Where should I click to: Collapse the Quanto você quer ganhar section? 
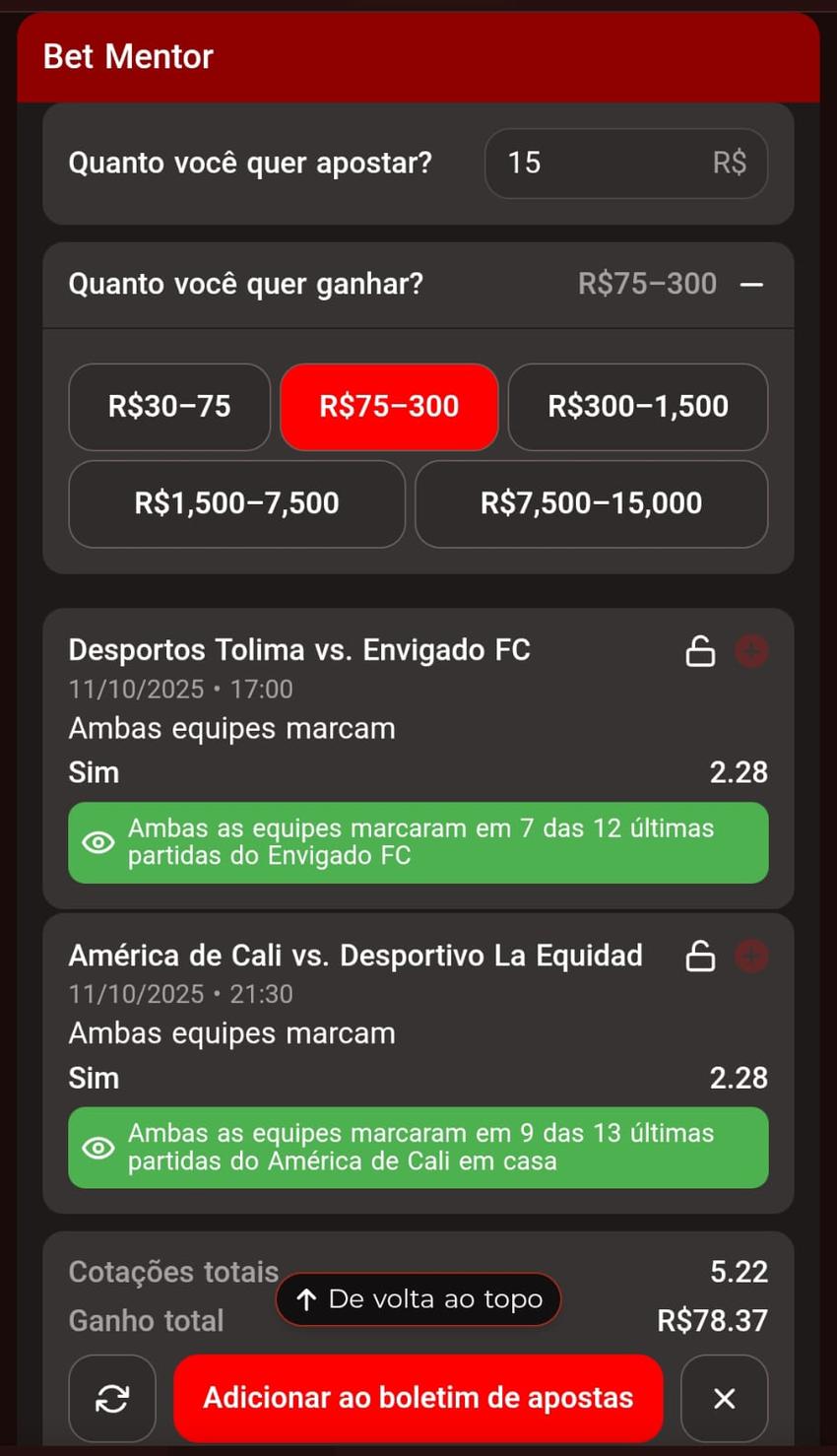(x=752, y=284)
